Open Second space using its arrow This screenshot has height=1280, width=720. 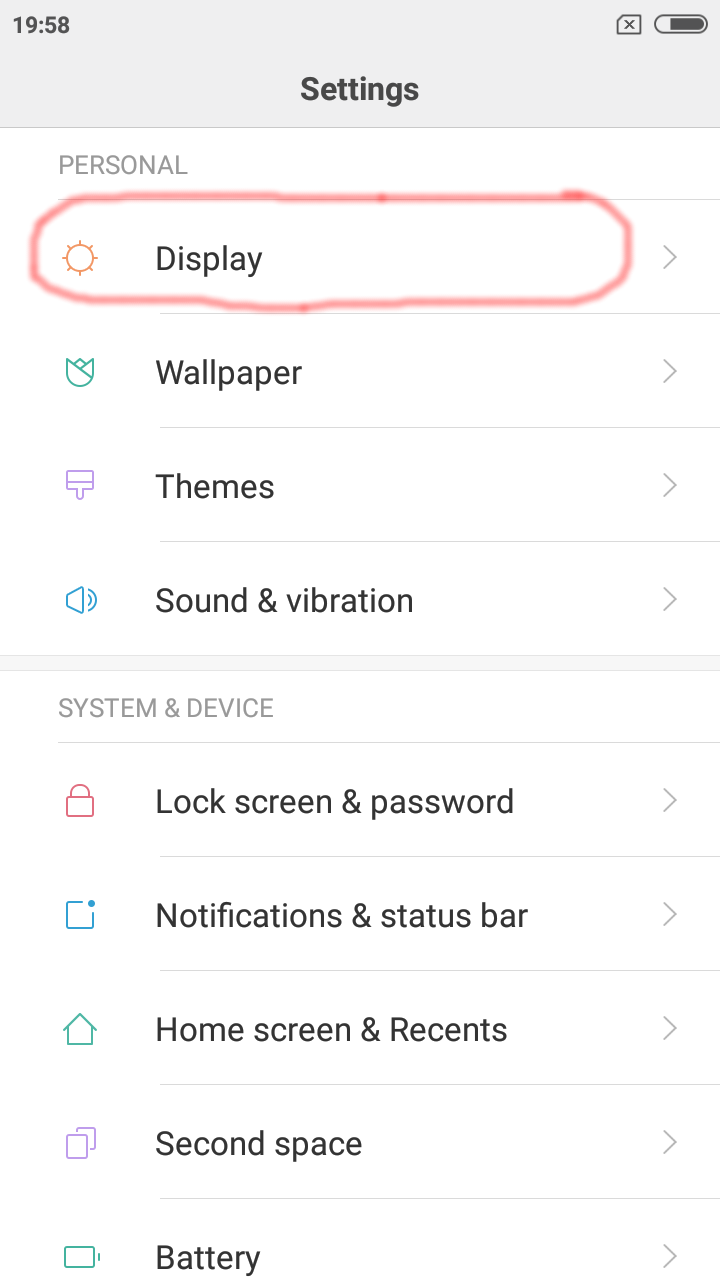(669, 1142)
